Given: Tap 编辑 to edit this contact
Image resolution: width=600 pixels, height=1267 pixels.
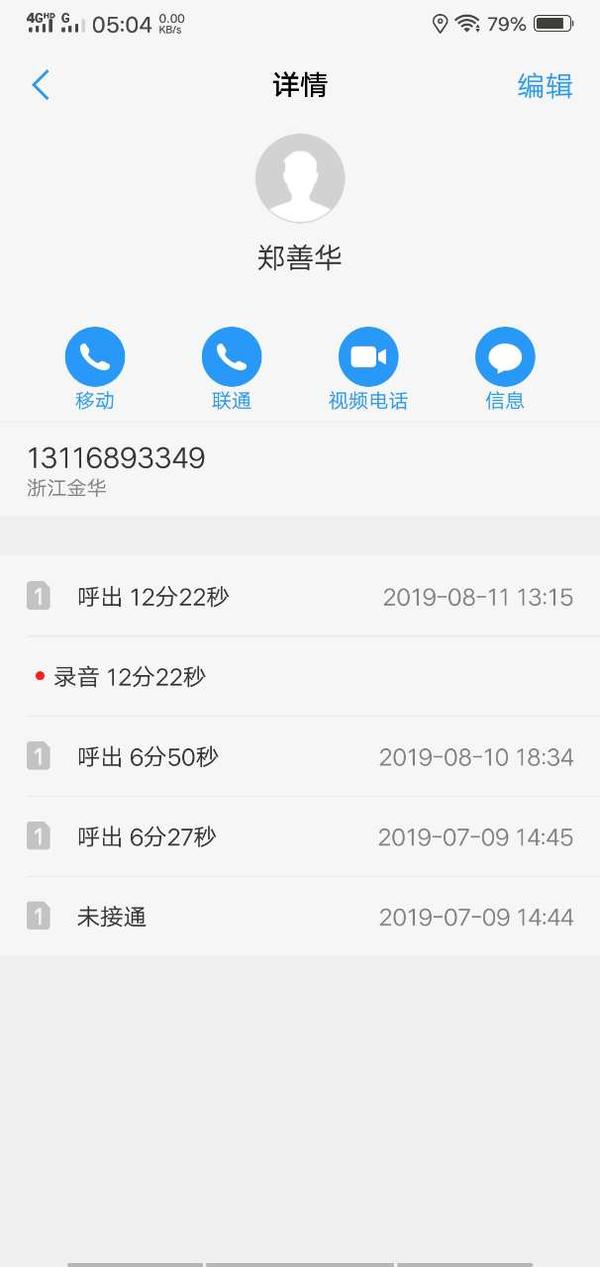Looking at the screenshot, I should click(x=545, y=86).
